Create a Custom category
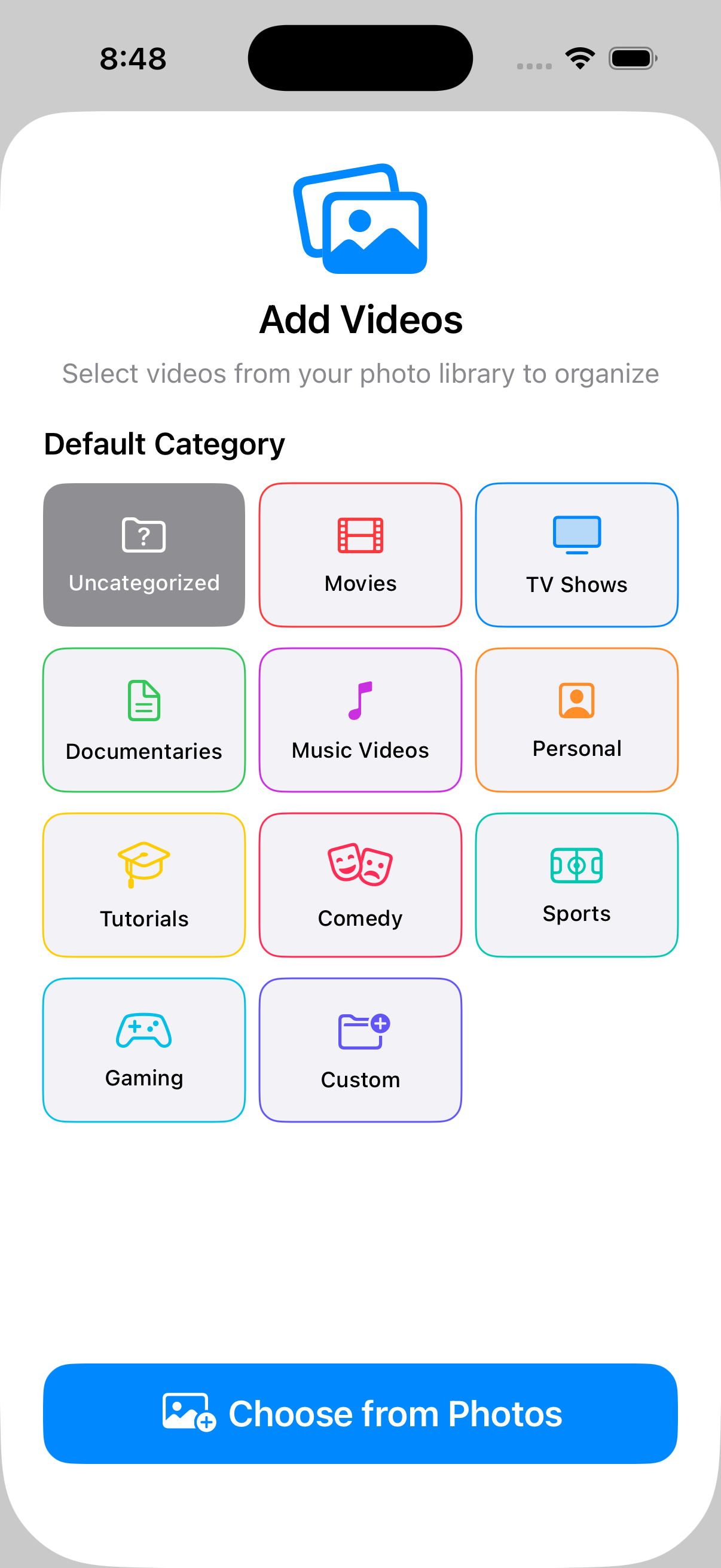The height and width of the screenshot is (1568, 721). coord(360,1050)
